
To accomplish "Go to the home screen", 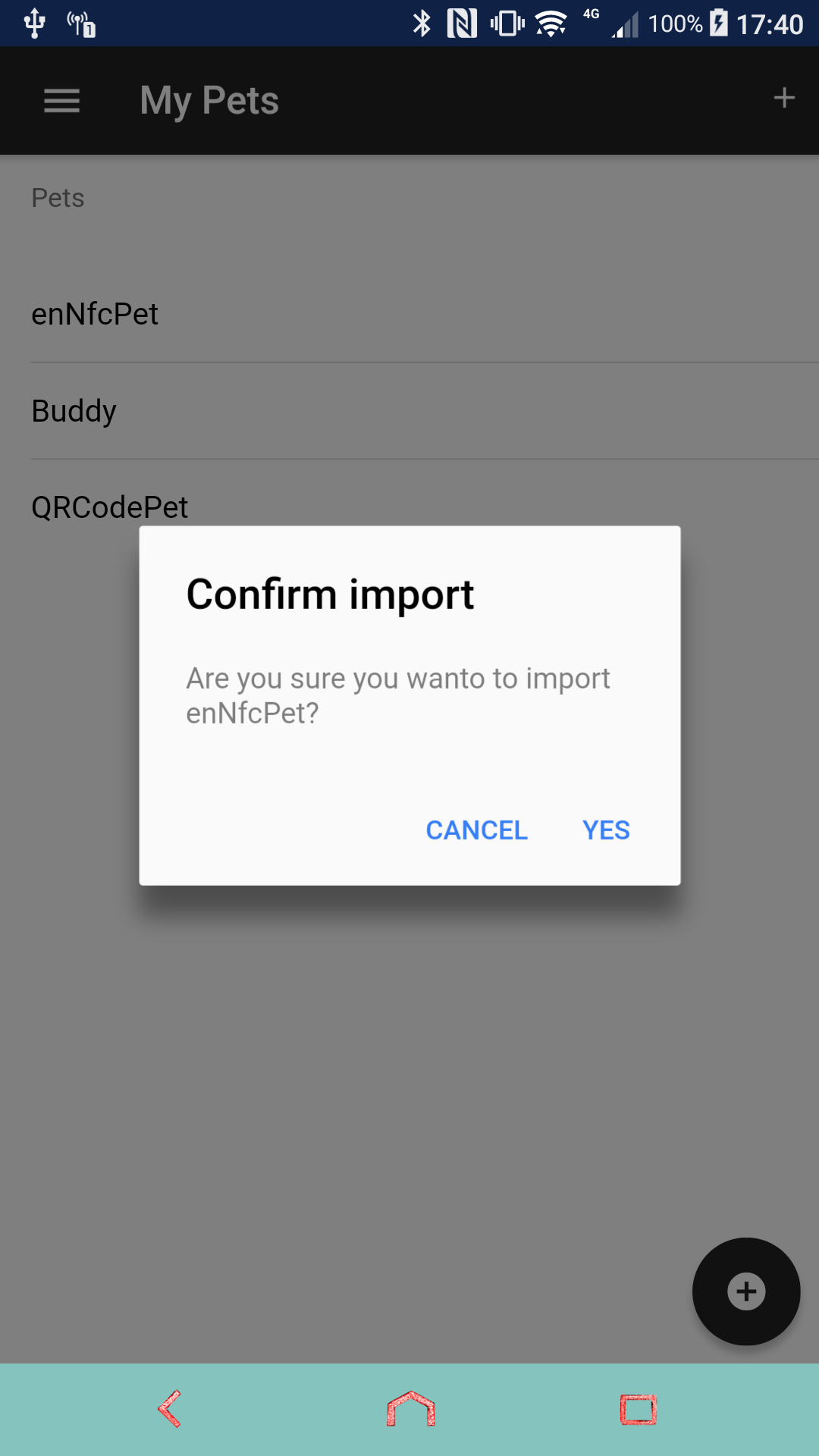I will pyautogui.click(x=410, y=1410).
